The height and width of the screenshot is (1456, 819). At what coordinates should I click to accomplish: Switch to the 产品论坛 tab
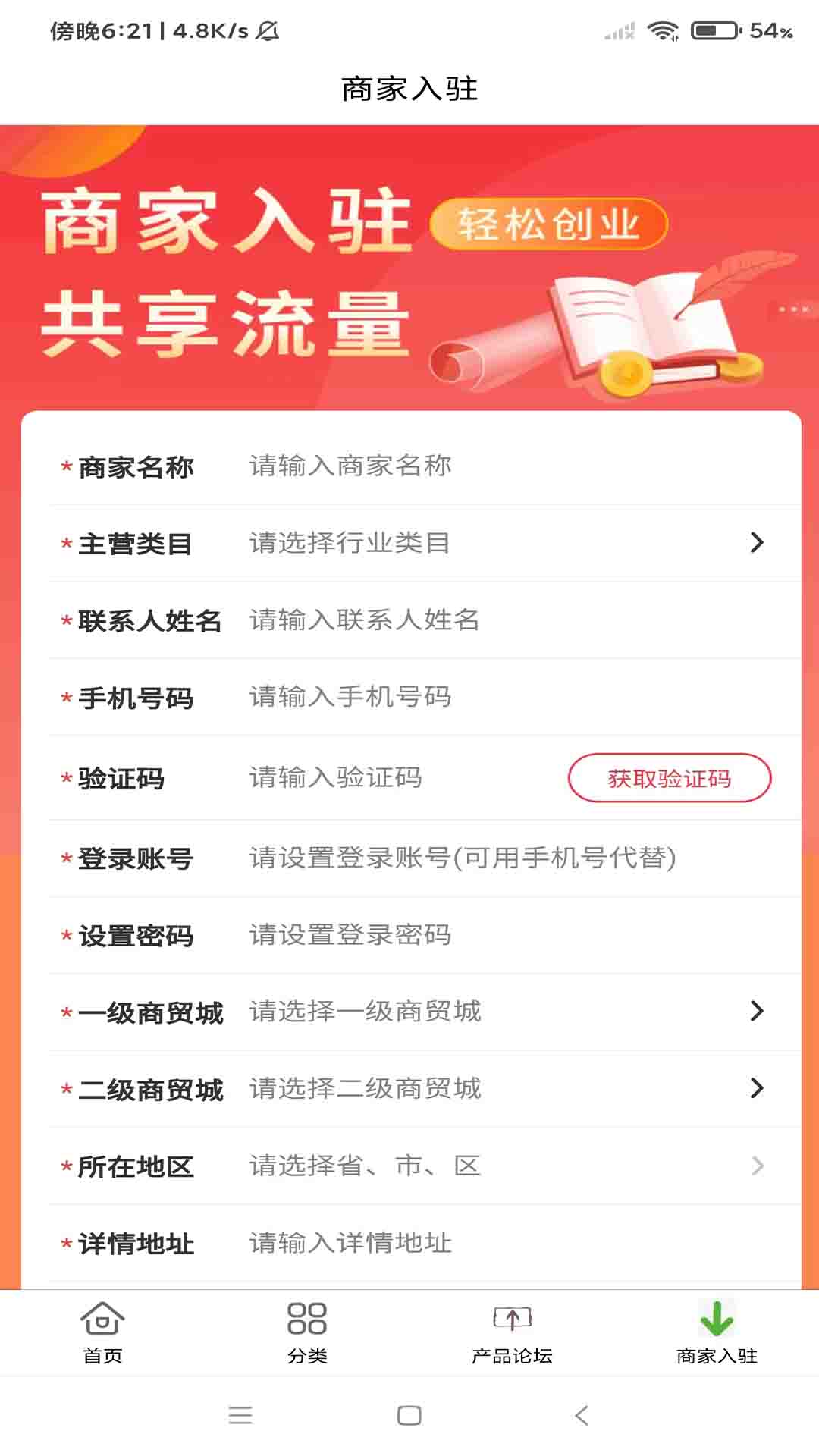pyautogui.click(x=512, y=1335)
